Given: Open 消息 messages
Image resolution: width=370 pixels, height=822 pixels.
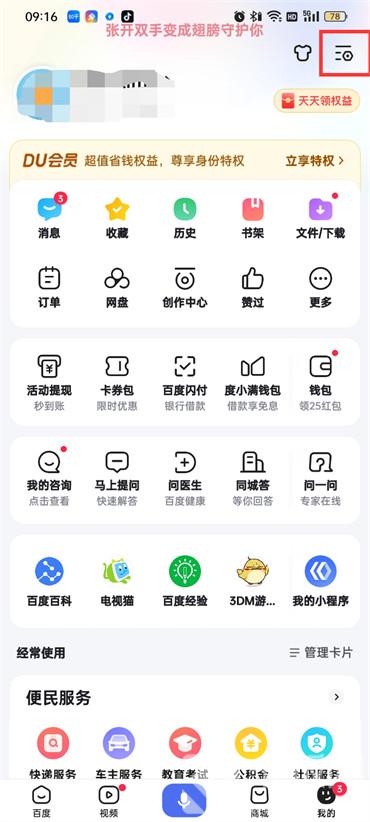Looking at the screenshot, I should [x=49, y=218].
